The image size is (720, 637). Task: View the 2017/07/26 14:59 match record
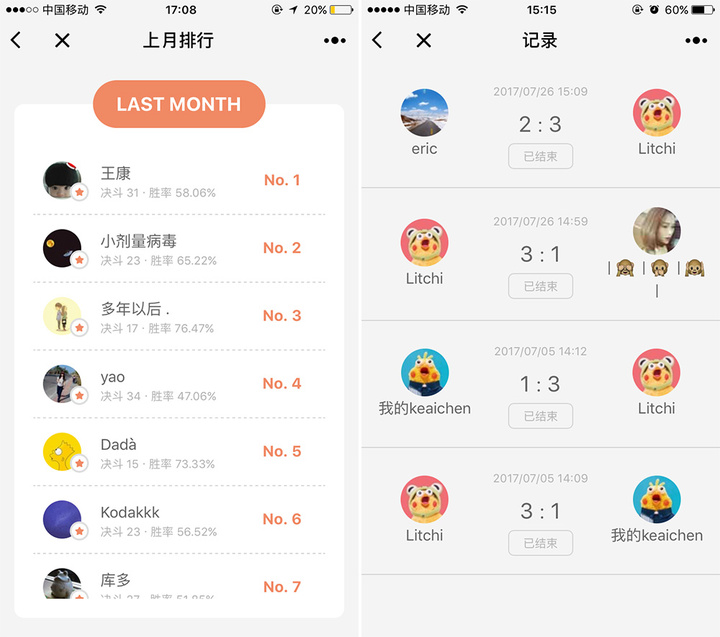coord(540,256)
